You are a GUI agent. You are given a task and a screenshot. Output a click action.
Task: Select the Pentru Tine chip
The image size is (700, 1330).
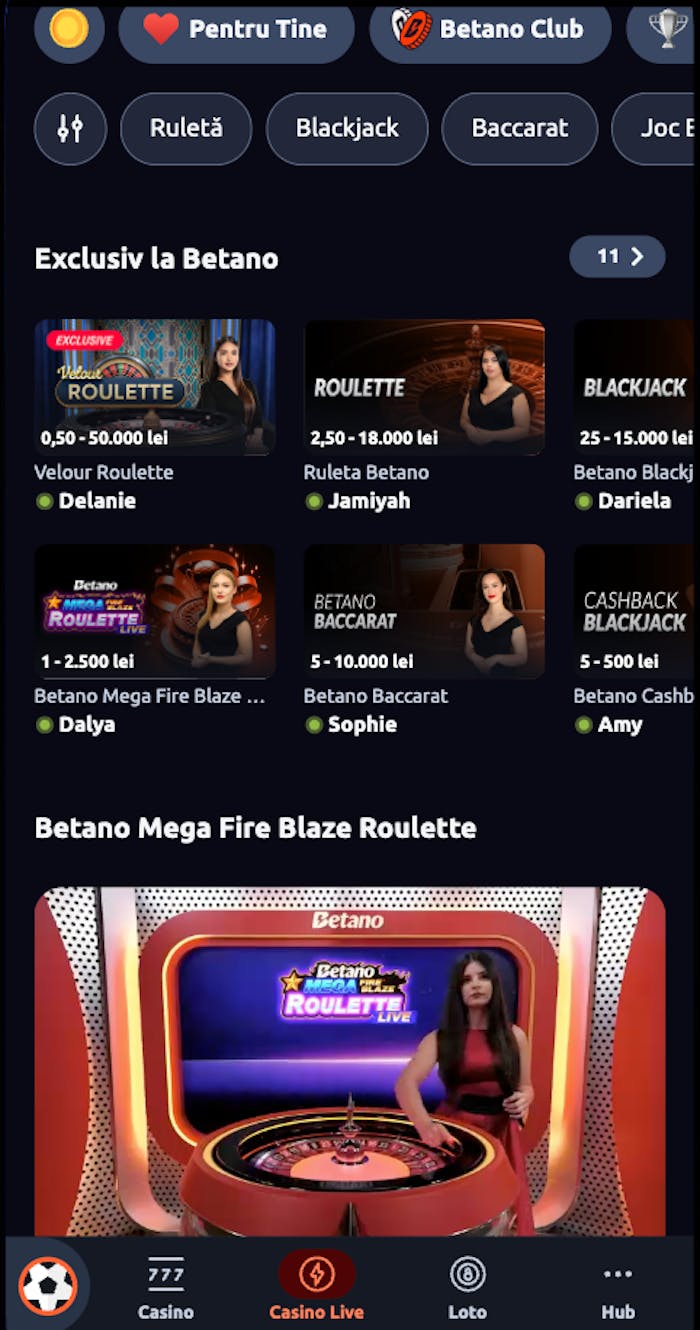pyautogui.click(x=236, y=29)
